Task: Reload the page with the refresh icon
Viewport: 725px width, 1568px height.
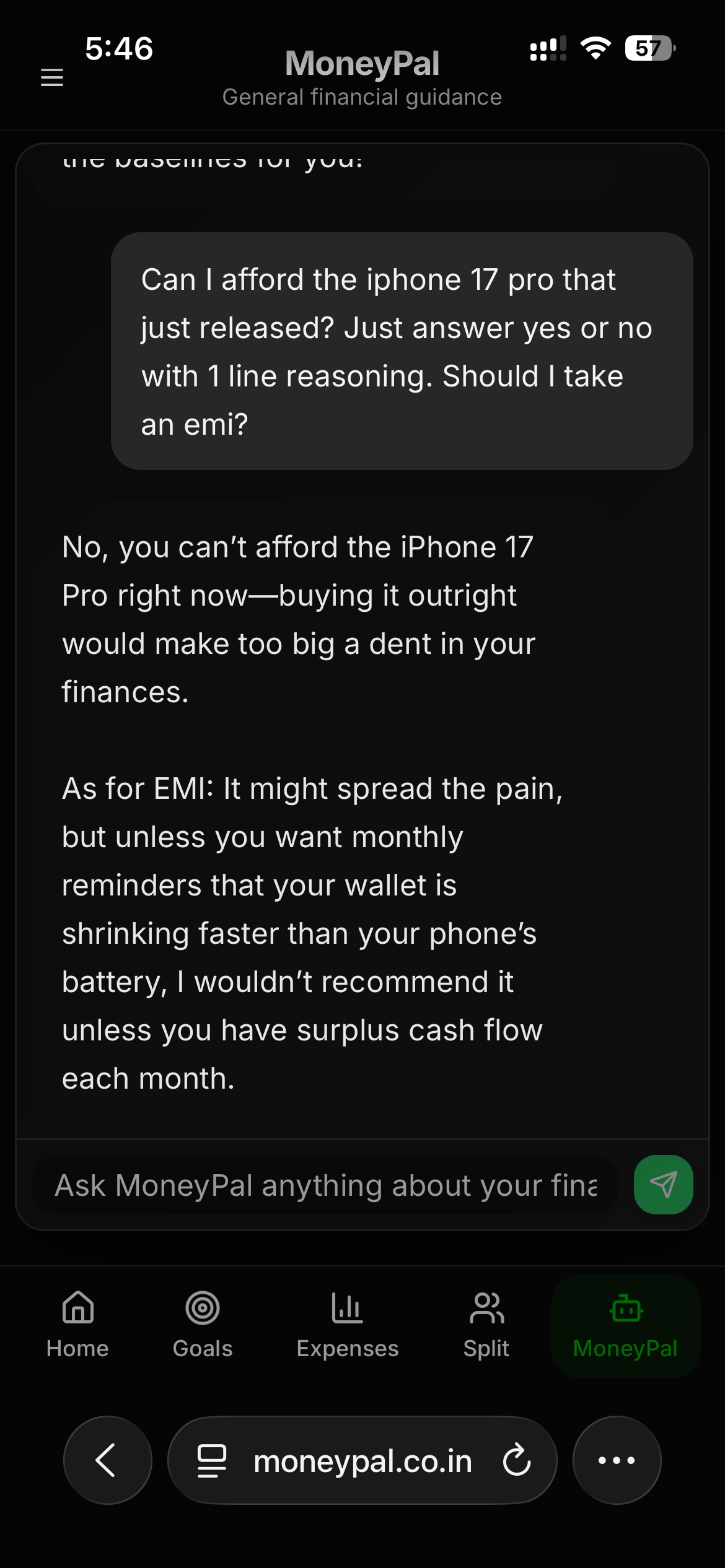Action: tap(516, 1460)
